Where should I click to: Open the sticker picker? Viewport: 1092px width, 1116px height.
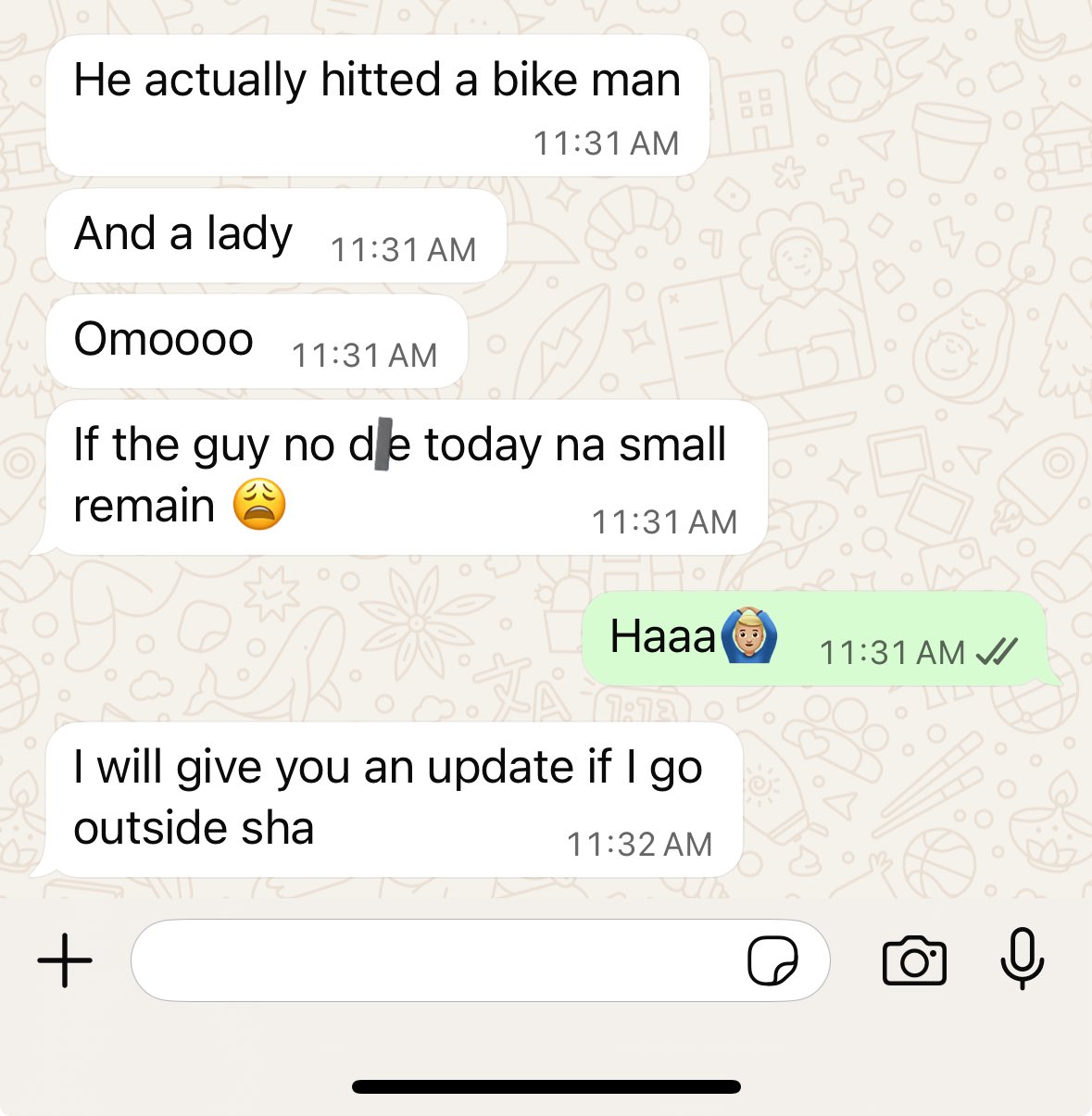pos(772,960)
